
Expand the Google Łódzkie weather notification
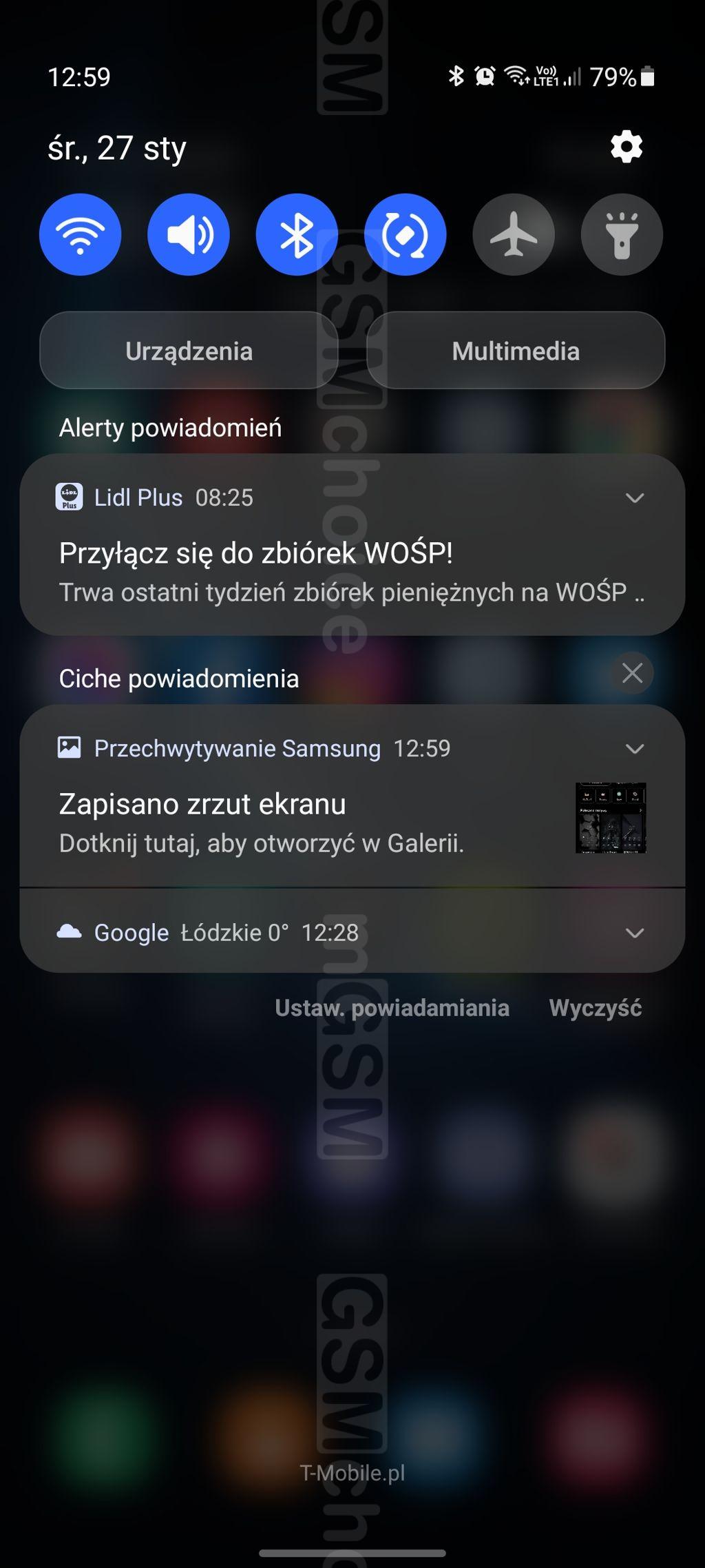pyautogui.click(x=634, y=933)
